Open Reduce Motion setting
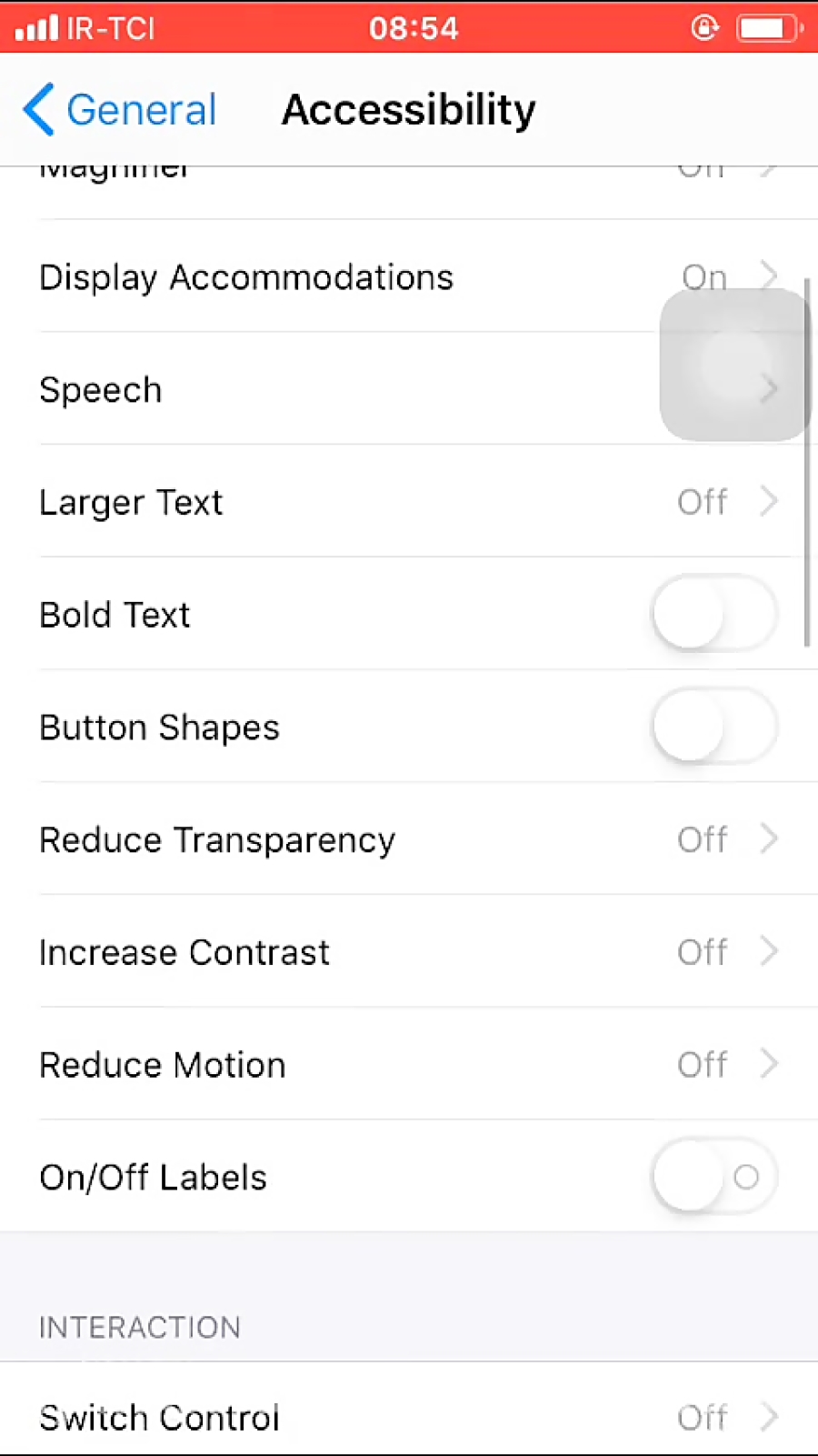The height and width of the screenshot is (1456, 818). click(409, 1065)
